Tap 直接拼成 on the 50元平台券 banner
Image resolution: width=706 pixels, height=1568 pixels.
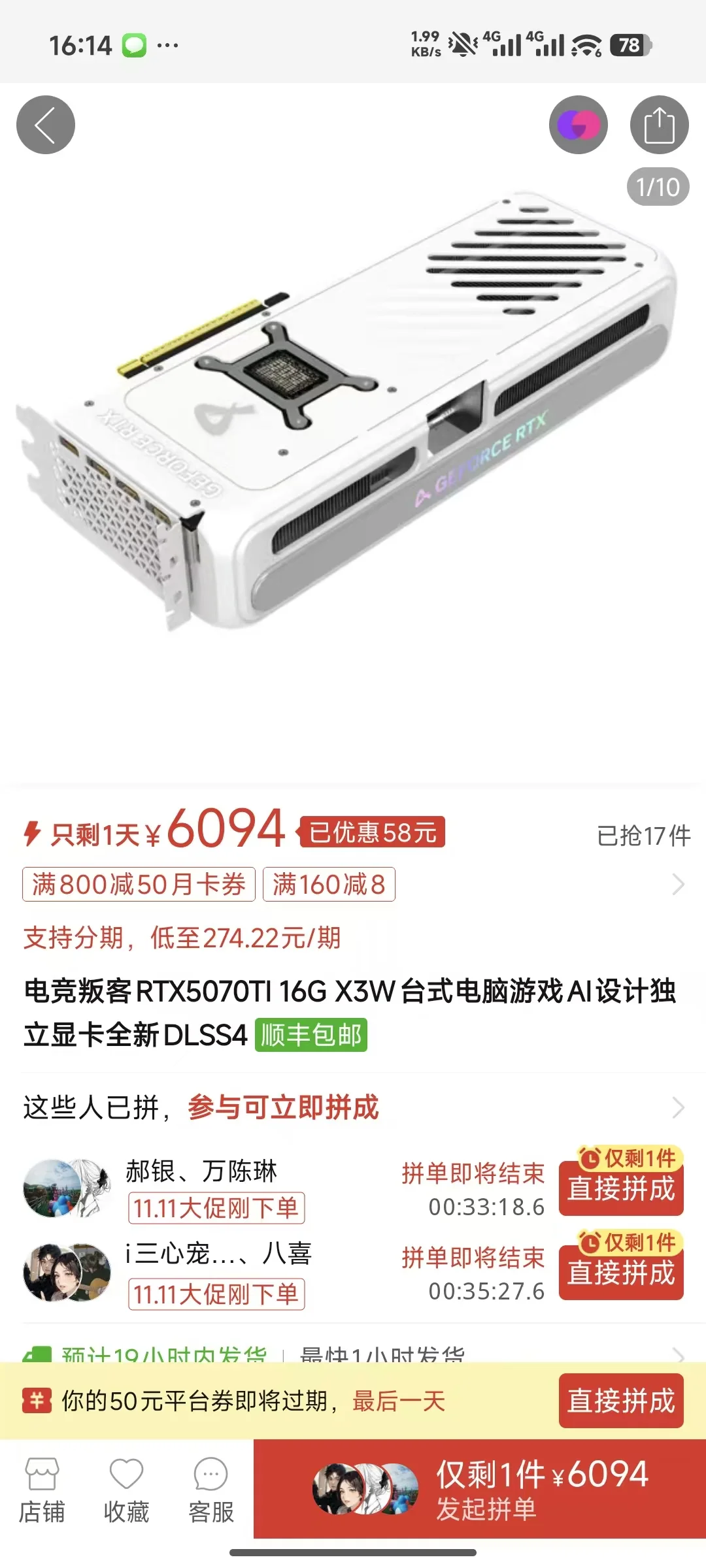click(x=620, y=1401)
